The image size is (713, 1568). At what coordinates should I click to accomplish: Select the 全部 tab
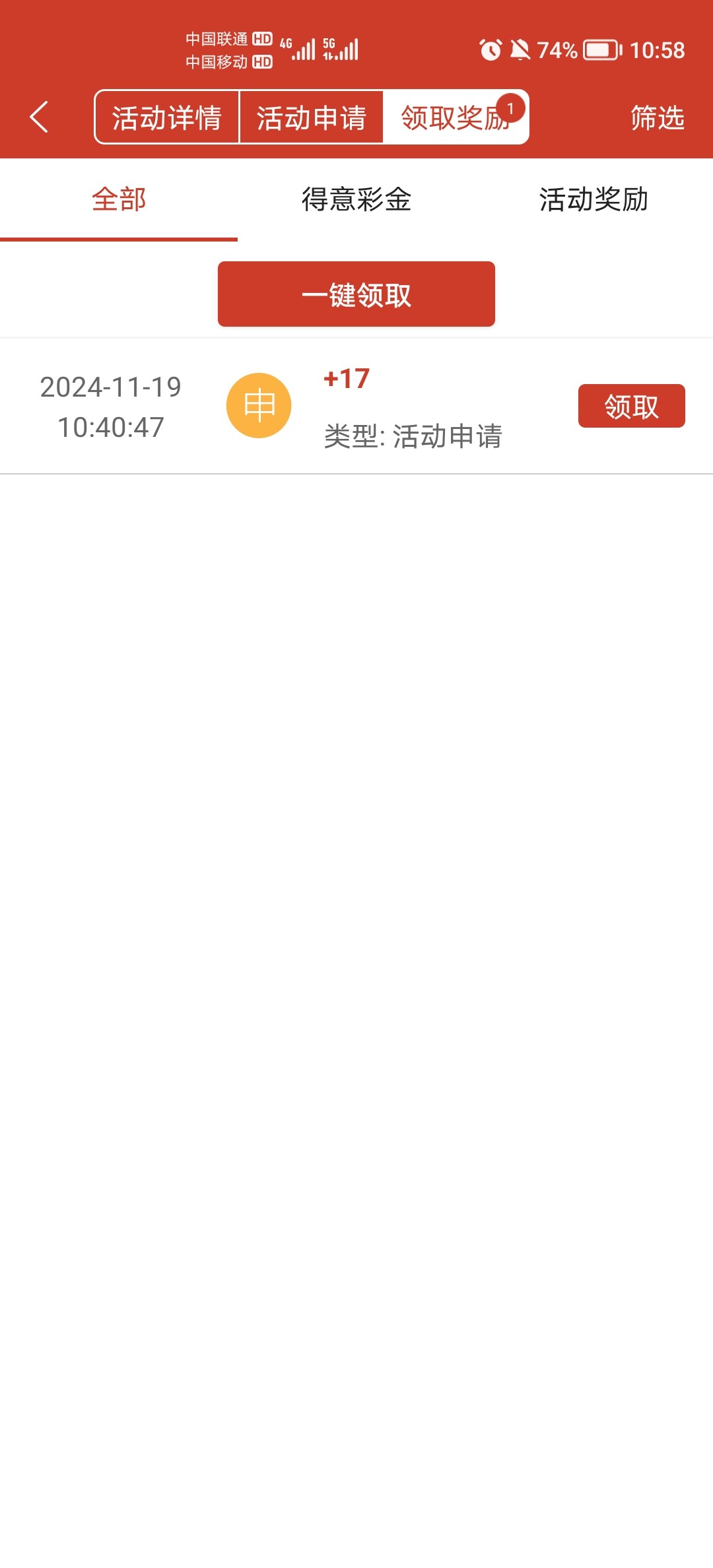point(119,199)
